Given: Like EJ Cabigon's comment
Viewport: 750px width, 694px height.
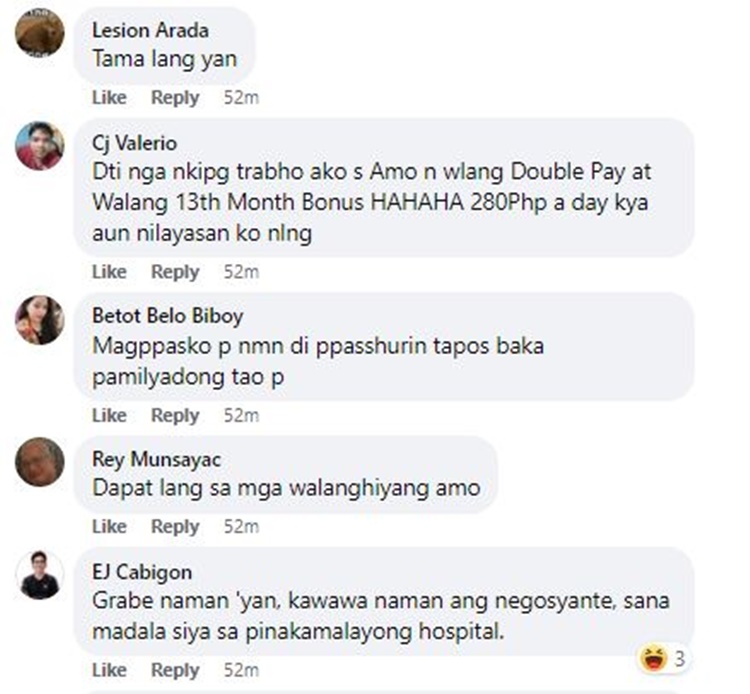Looking at the screenshot, I should tap(109, 669).
